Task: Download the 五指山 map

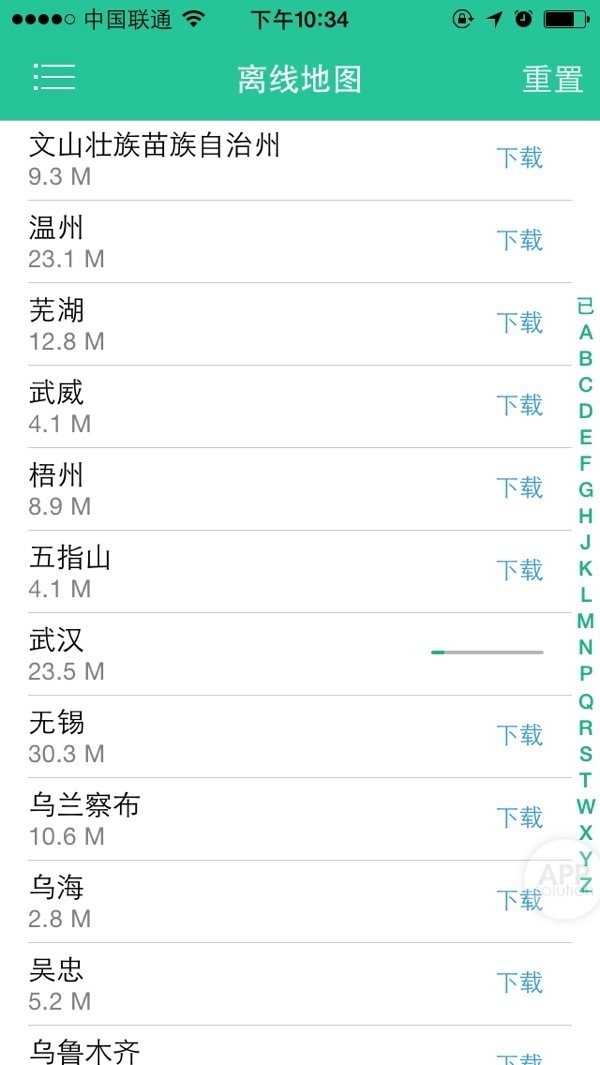Action: (520, 570)
